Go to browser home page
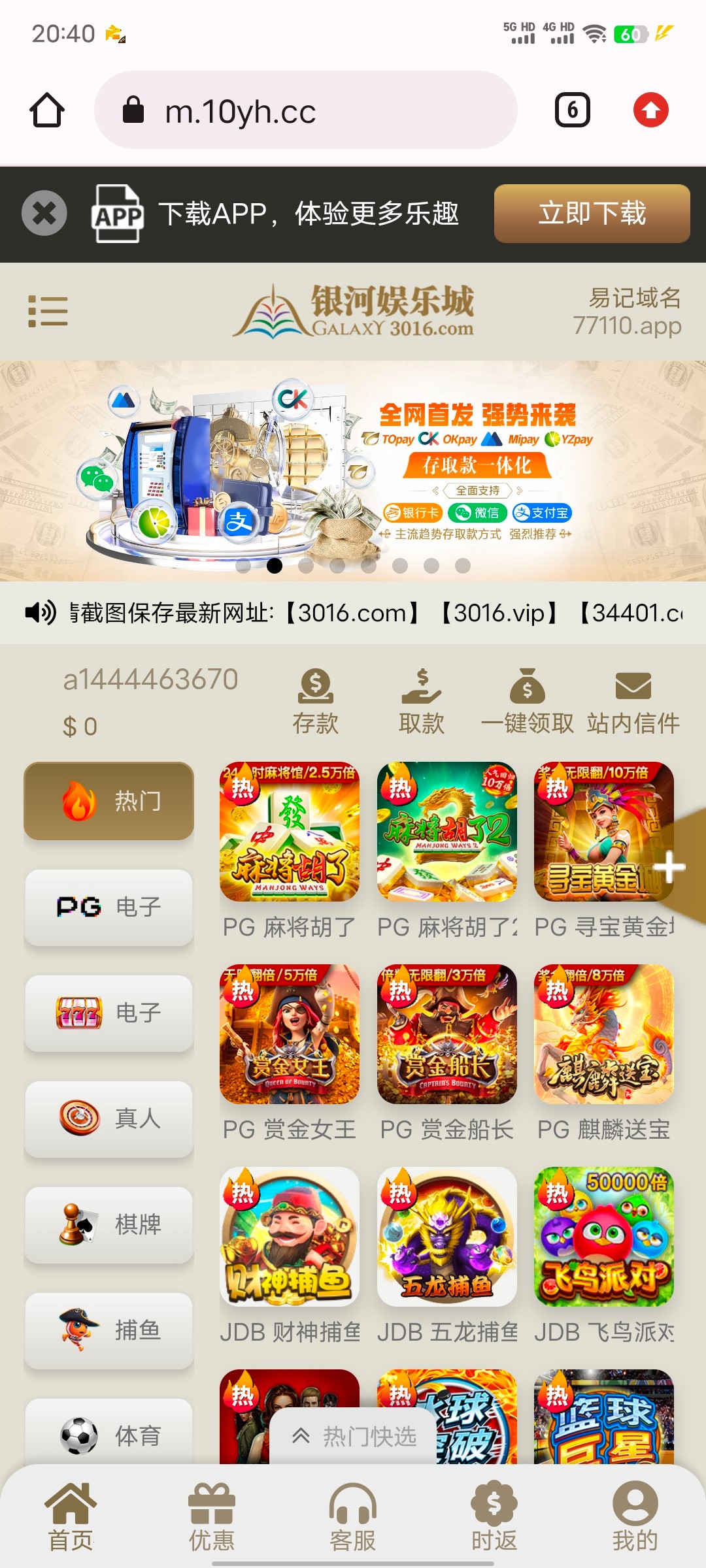This screenshot has width=706, height=1568. pos(47,110)
